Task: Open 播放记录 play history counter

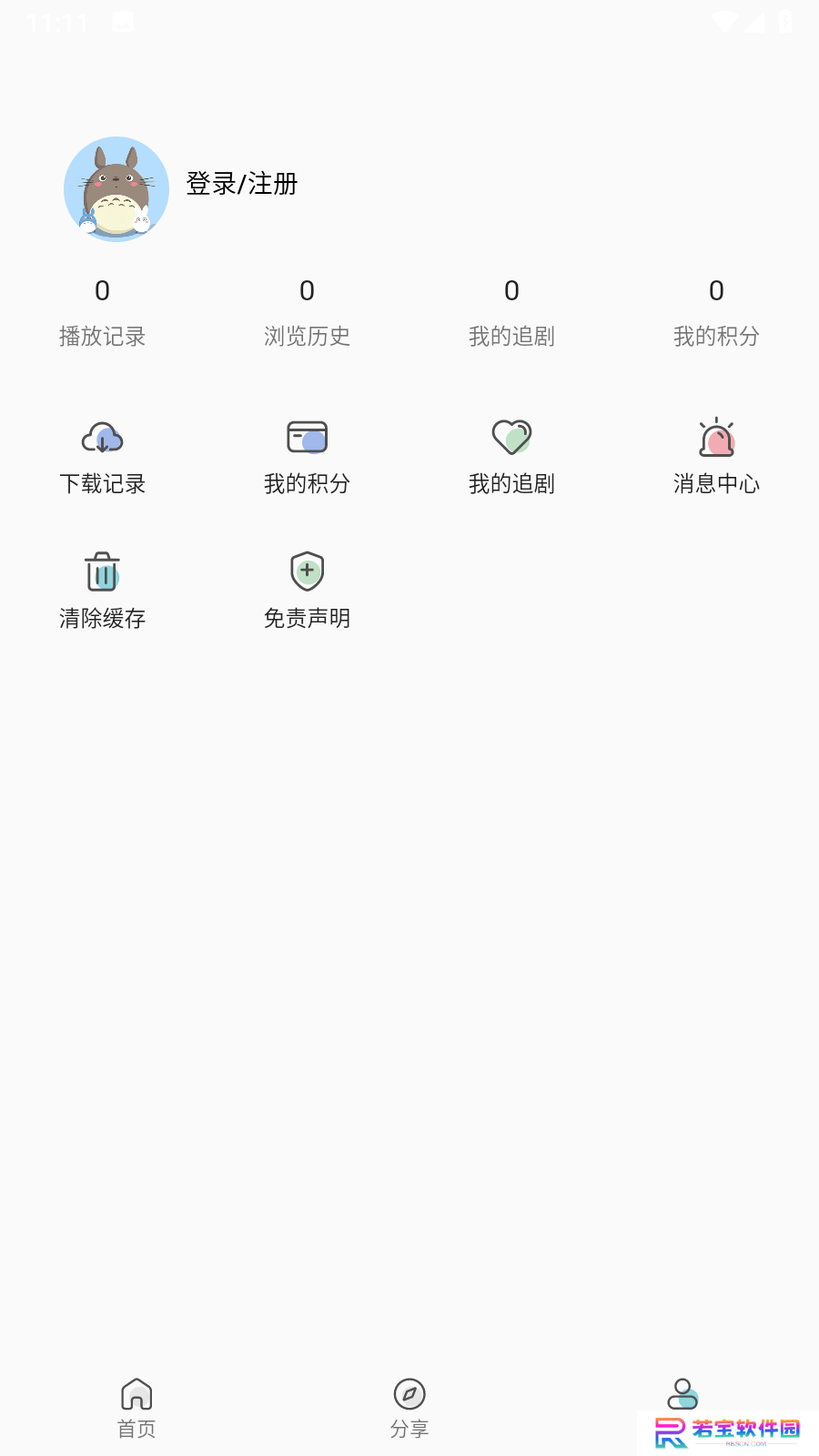Action: pos(102,313)
